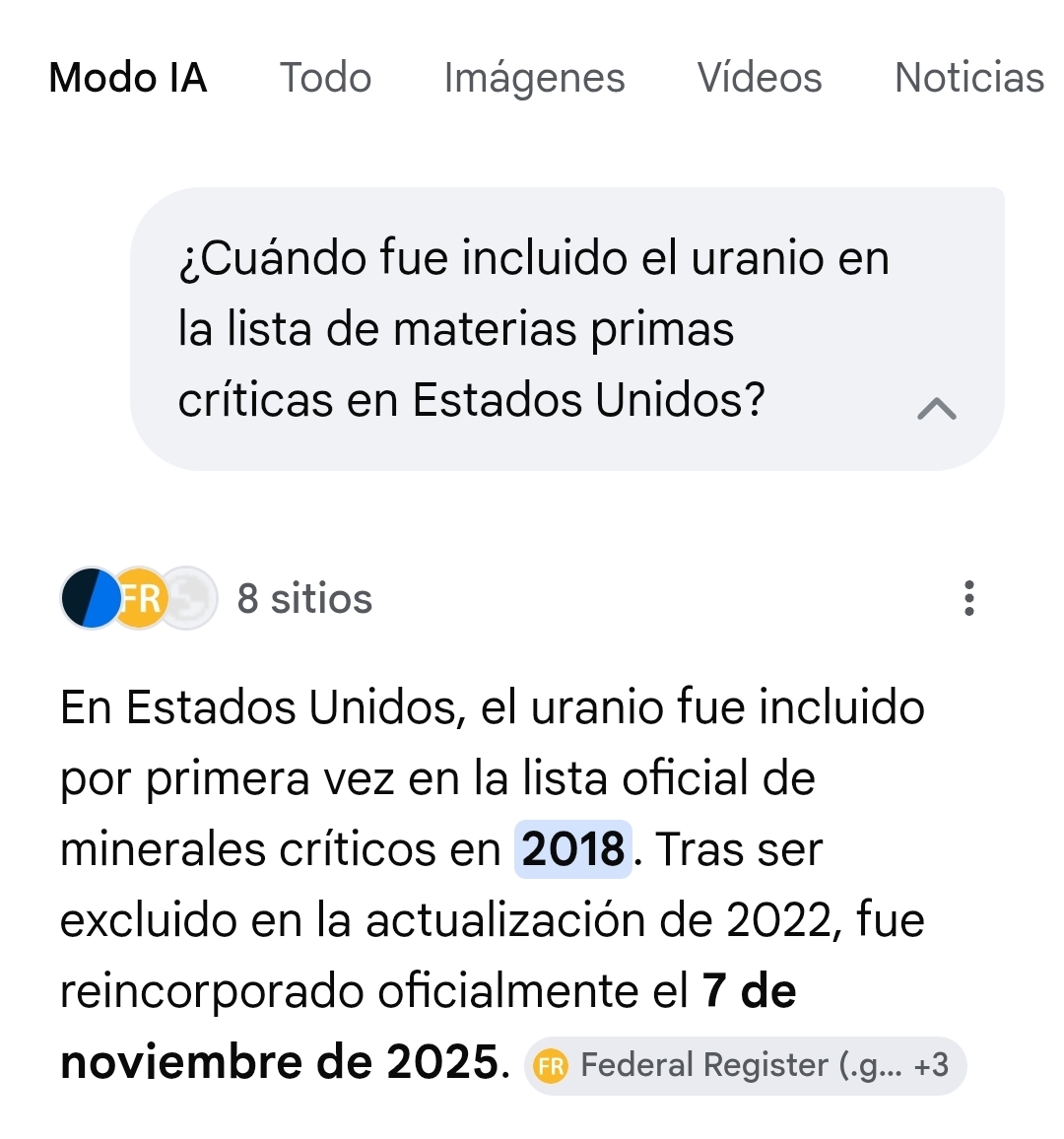
Task: Open the Imágenes tab
Action: 534,78
